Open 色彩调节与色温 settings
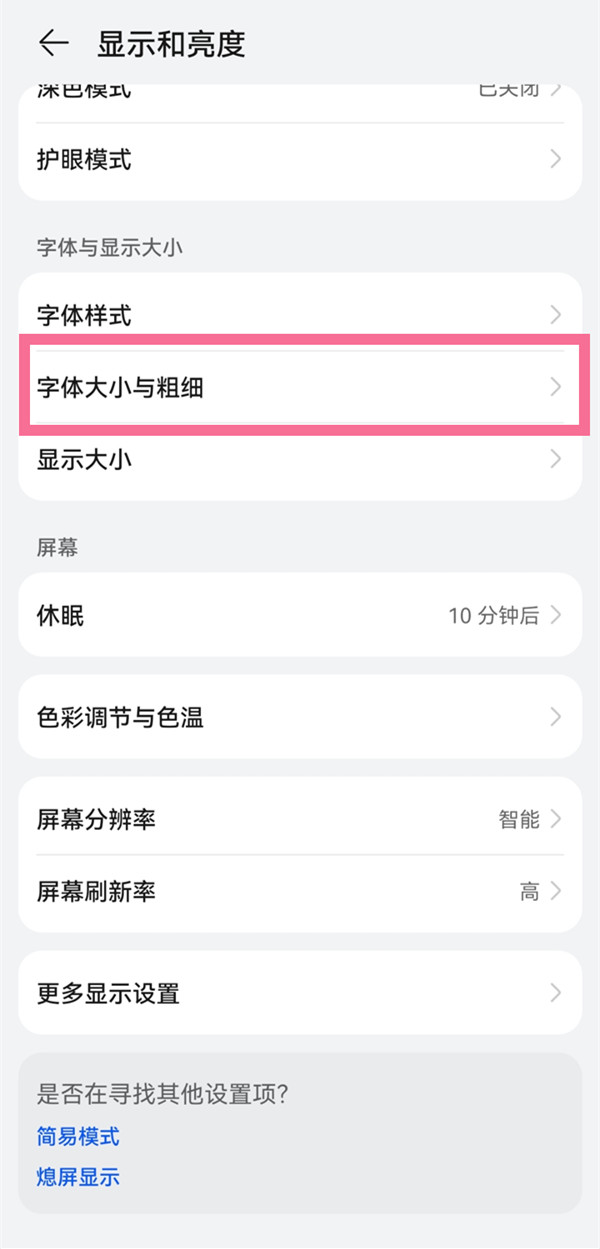This screenshot has height=1249, width=600. tap(300, 717)
